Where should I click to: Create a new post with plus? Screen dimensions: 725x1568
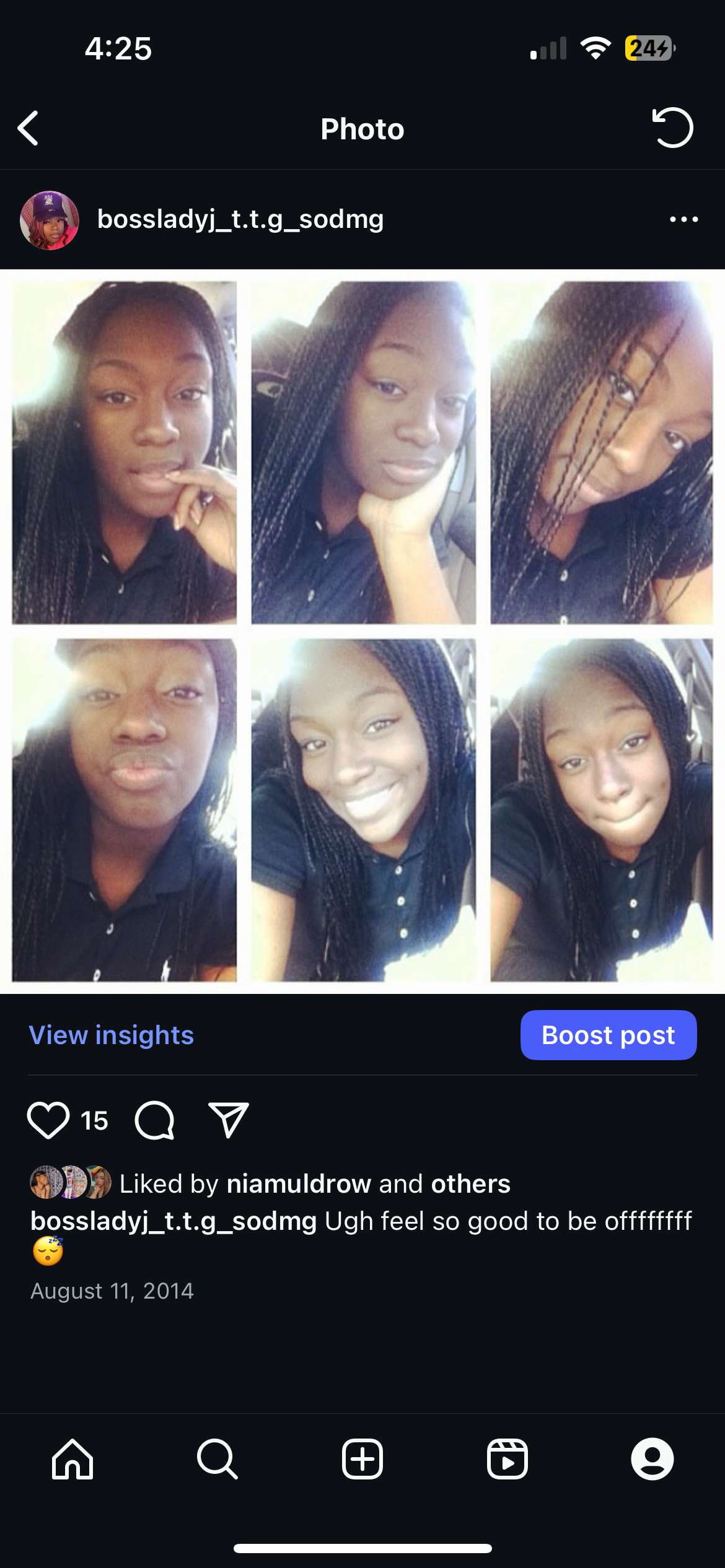coord(362,1459)
